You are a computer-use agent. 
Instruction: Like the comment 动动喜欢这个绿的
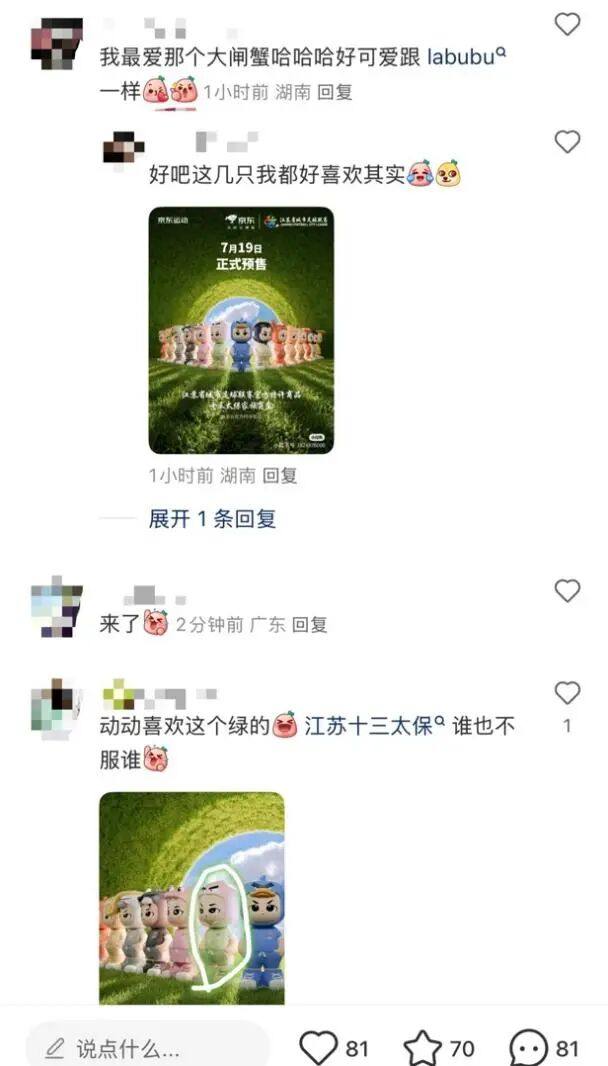pos(567,692)
